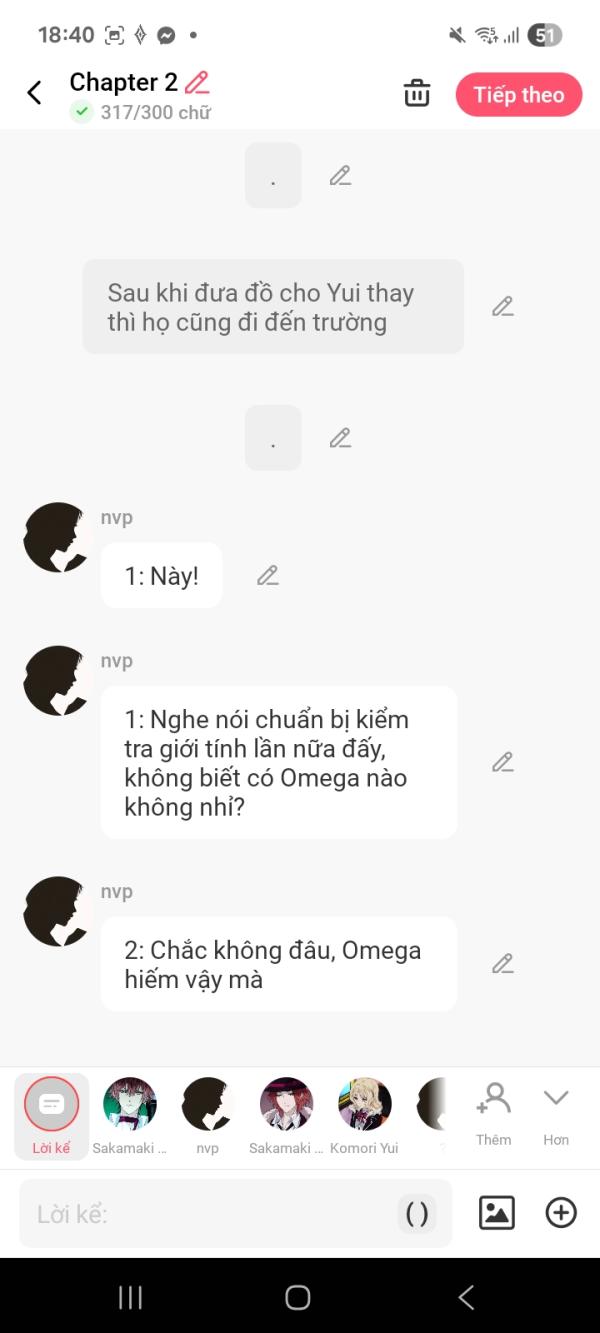This screenshot has height=1333, width=600.
Task: Attach an image to the story
Action: (x=497, y=1213)
